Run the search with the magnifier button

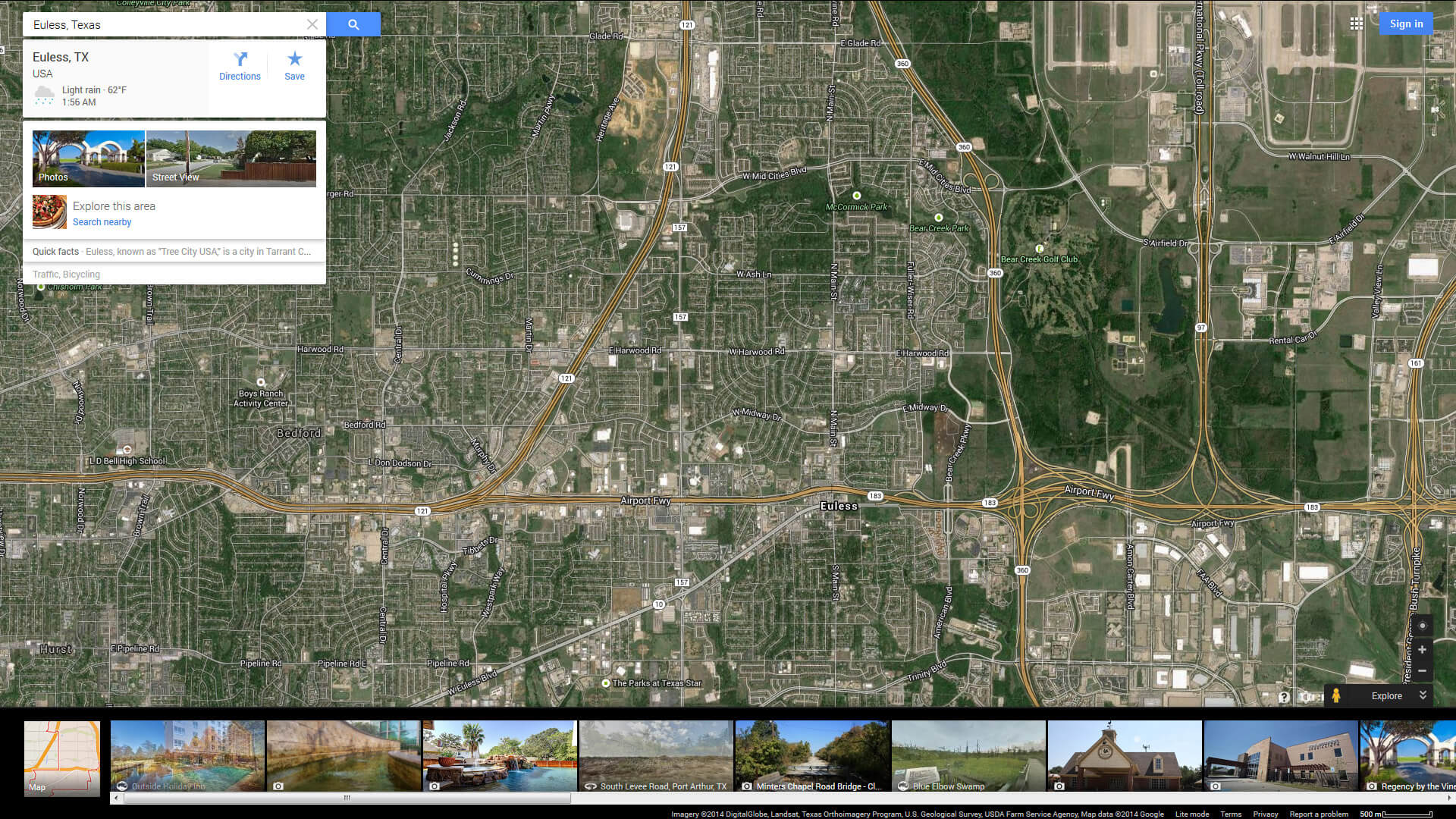pos(353,24)
